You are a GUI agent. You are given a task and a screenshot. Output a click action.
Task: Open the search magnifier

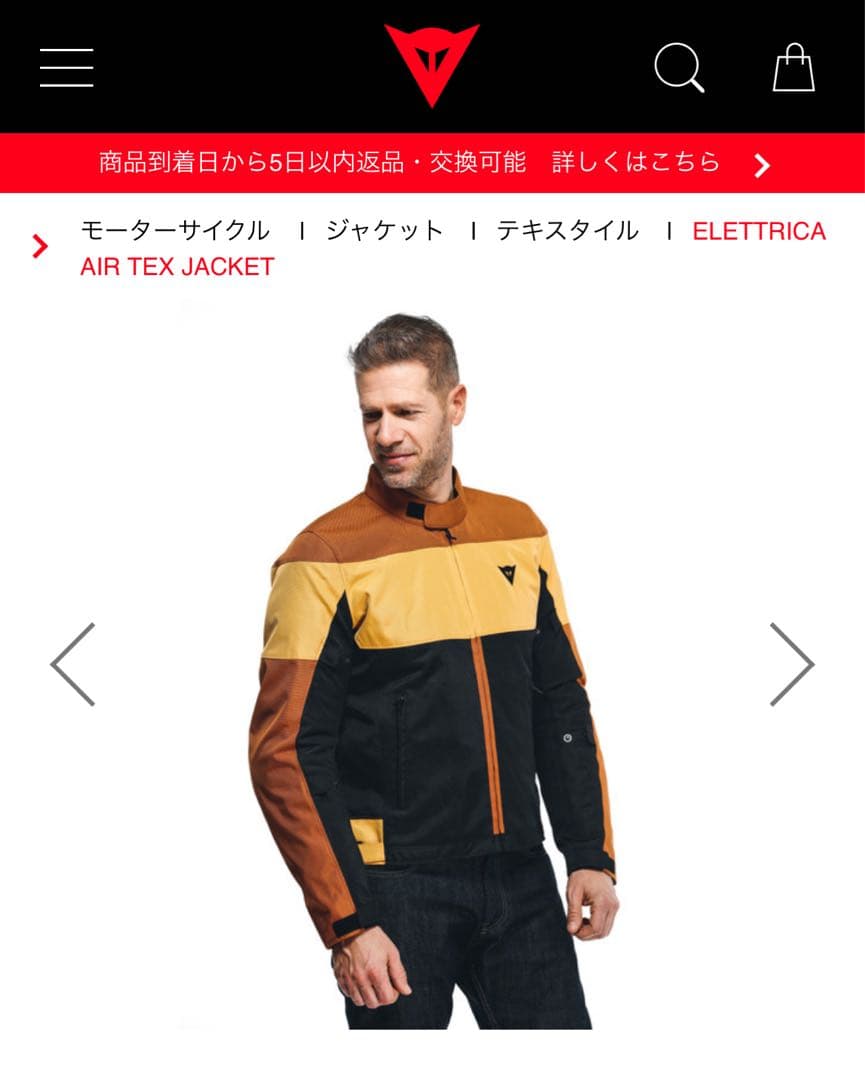[679, 68]
